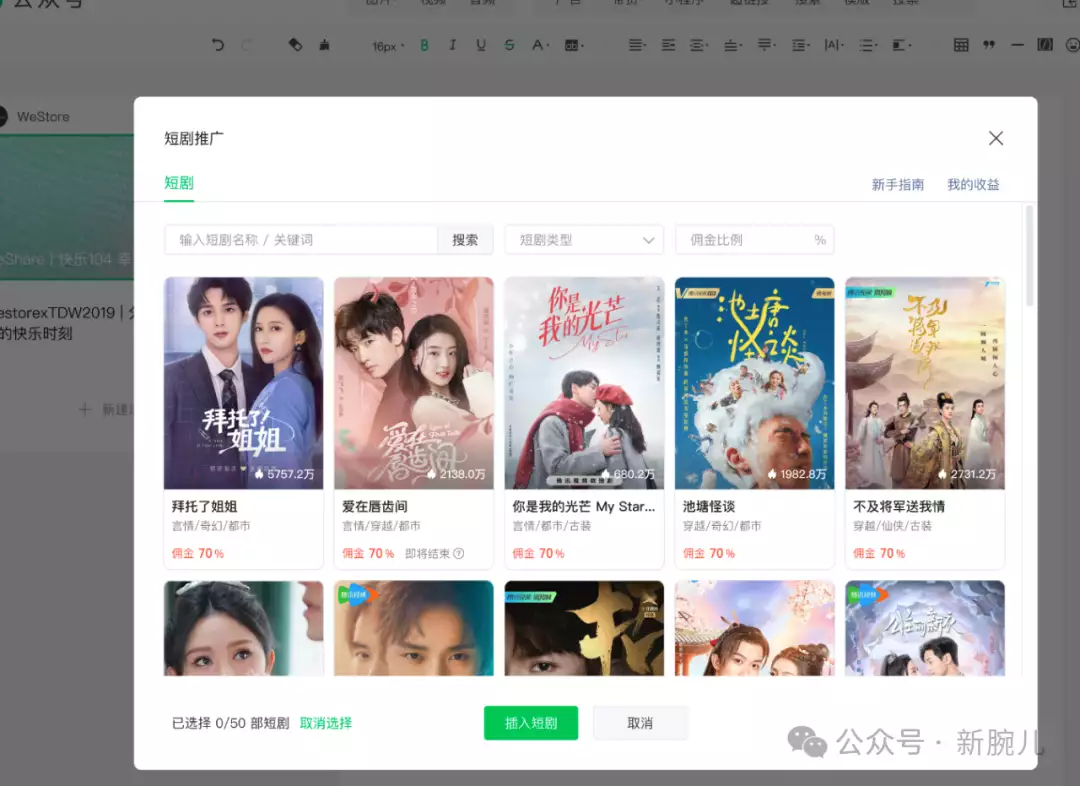Focus the 输入短剧名称 search field
Image resolution: width=1080 pixels, height=786 pixels.
click(x=300, y=240)
